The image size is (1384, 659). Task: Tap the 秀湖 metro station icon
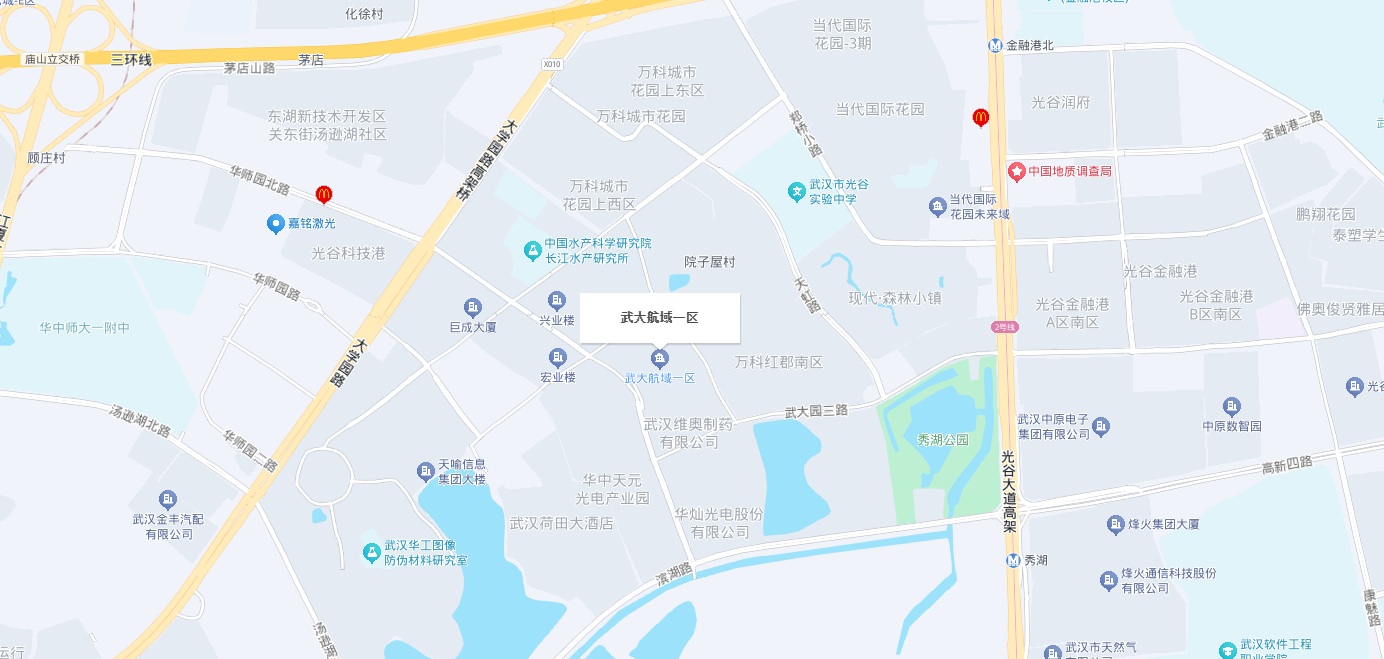[x=1014, y=561]
